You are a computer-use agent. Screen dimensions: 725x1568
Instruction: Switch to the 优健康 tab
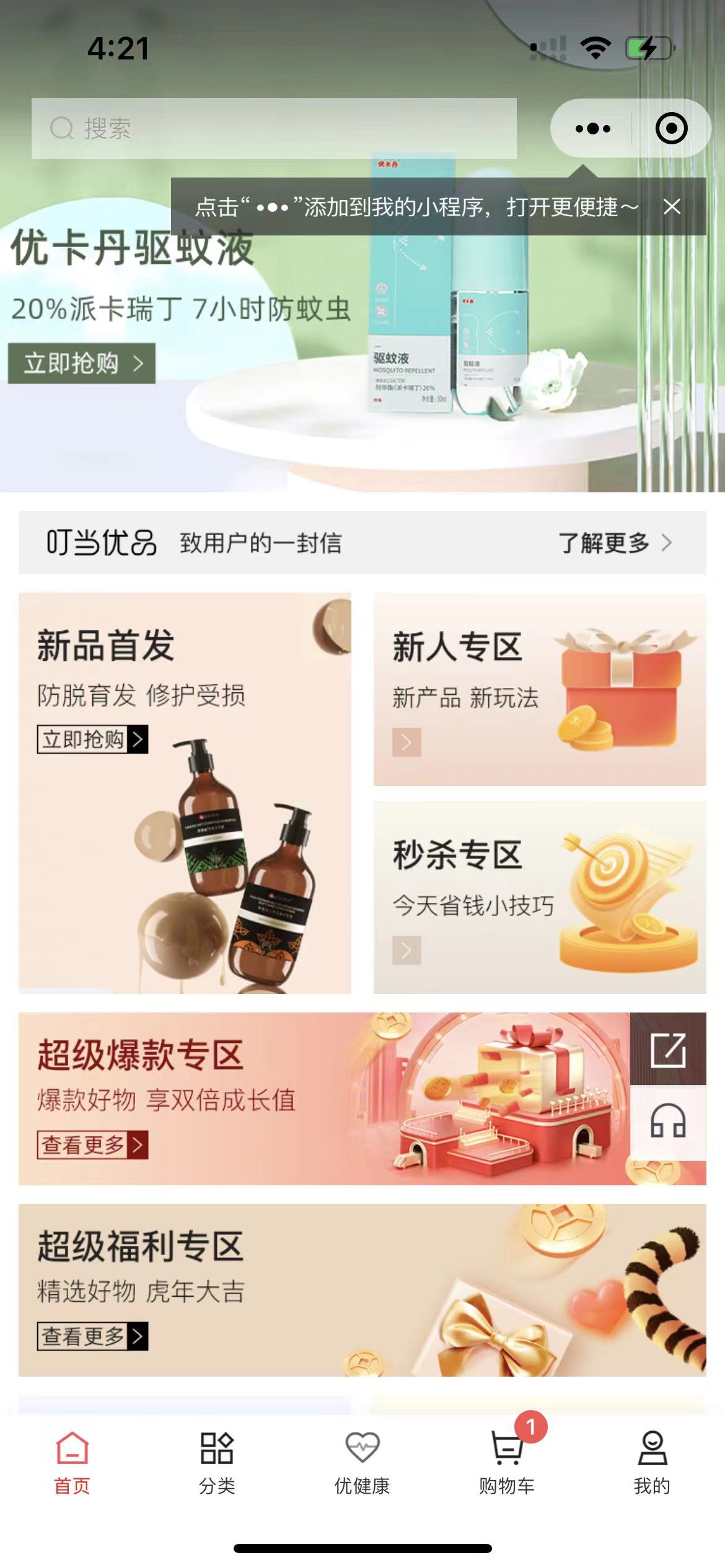[x=362, y=1463]
